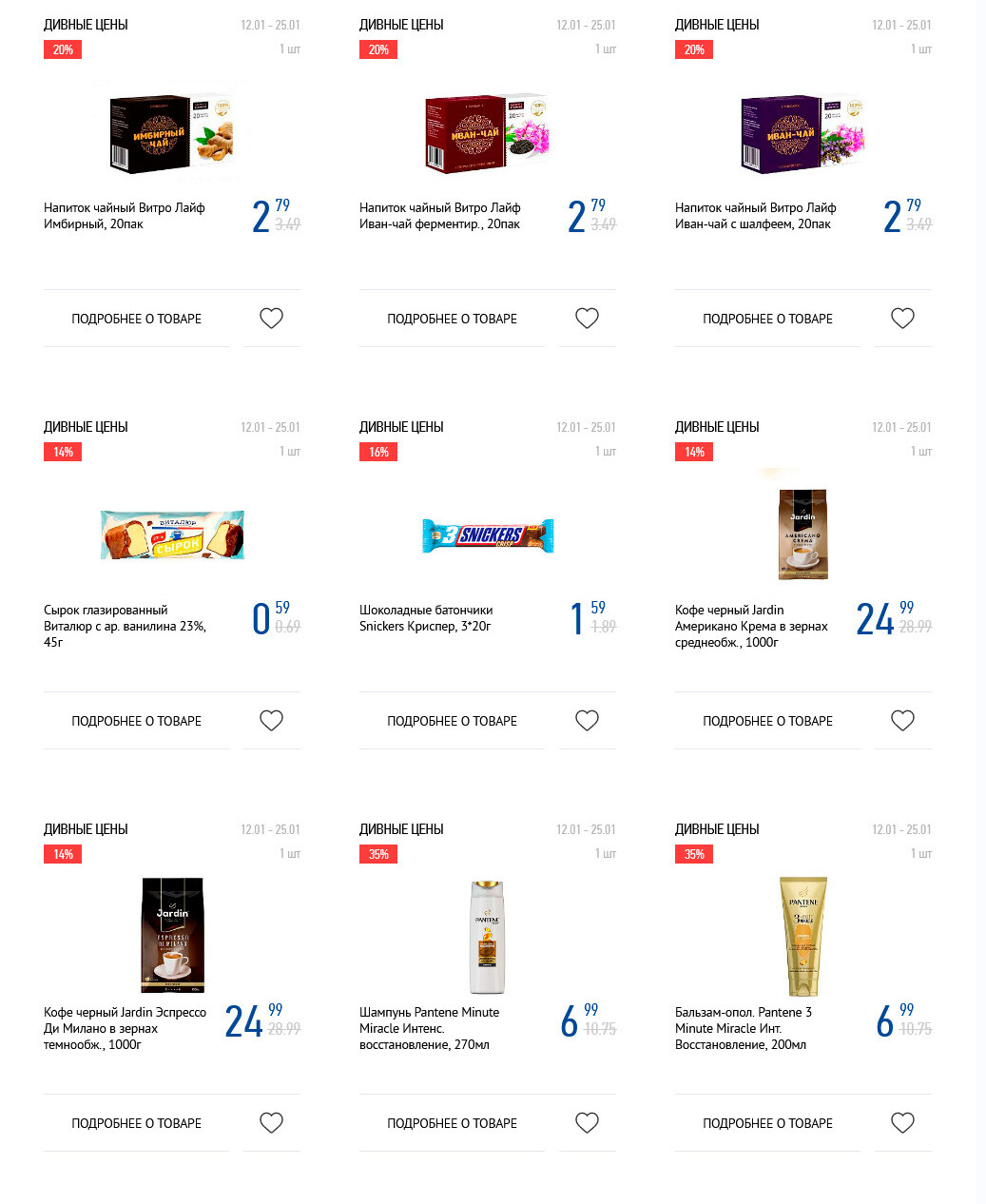Heart the Jardin Американо Крема coffee
Image resolution: width=986 pixels, height=1204 pixels.
[902, 721]
